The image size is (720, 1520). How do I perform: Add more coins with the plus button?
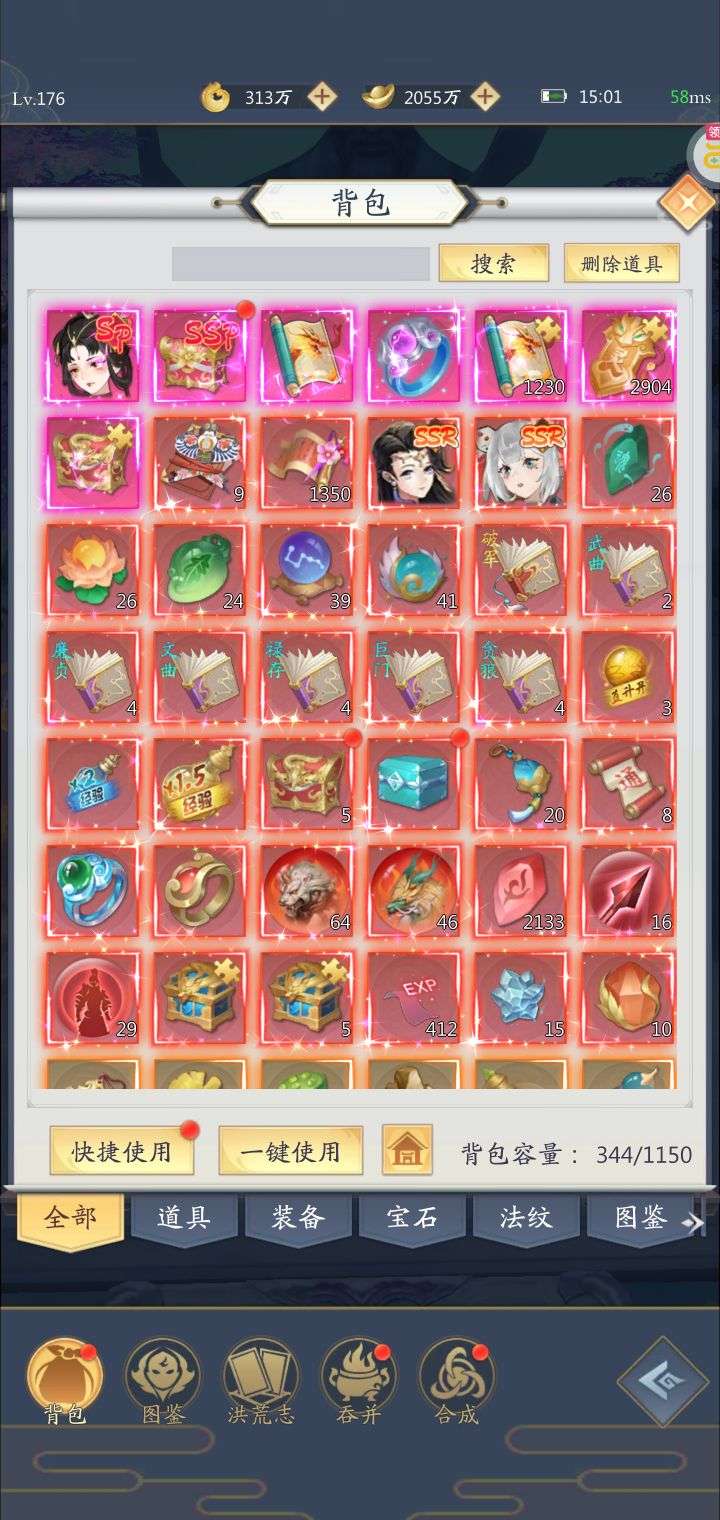[x=321, y=97]
